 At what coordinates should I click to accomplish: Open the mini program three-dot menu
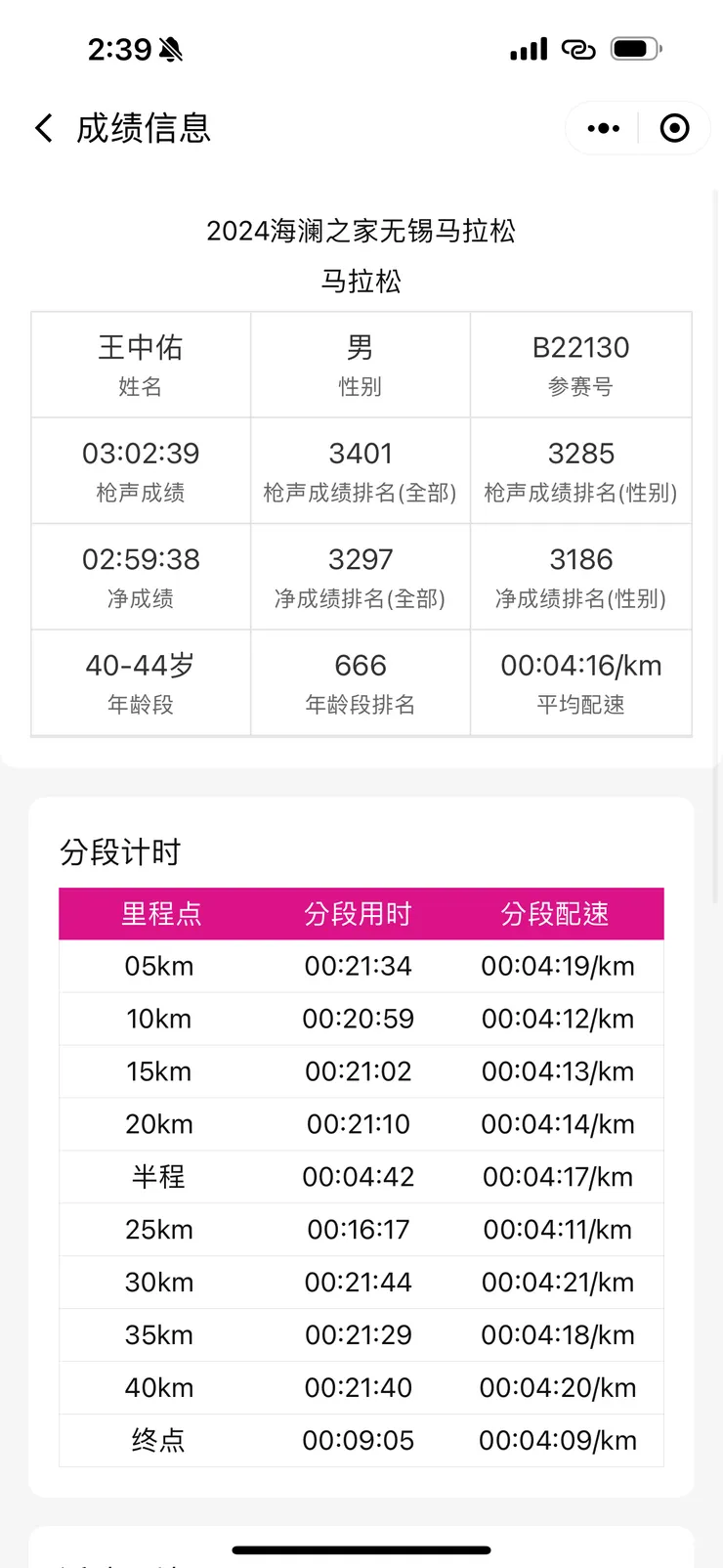pyautogui.click(x=603, y=128)
